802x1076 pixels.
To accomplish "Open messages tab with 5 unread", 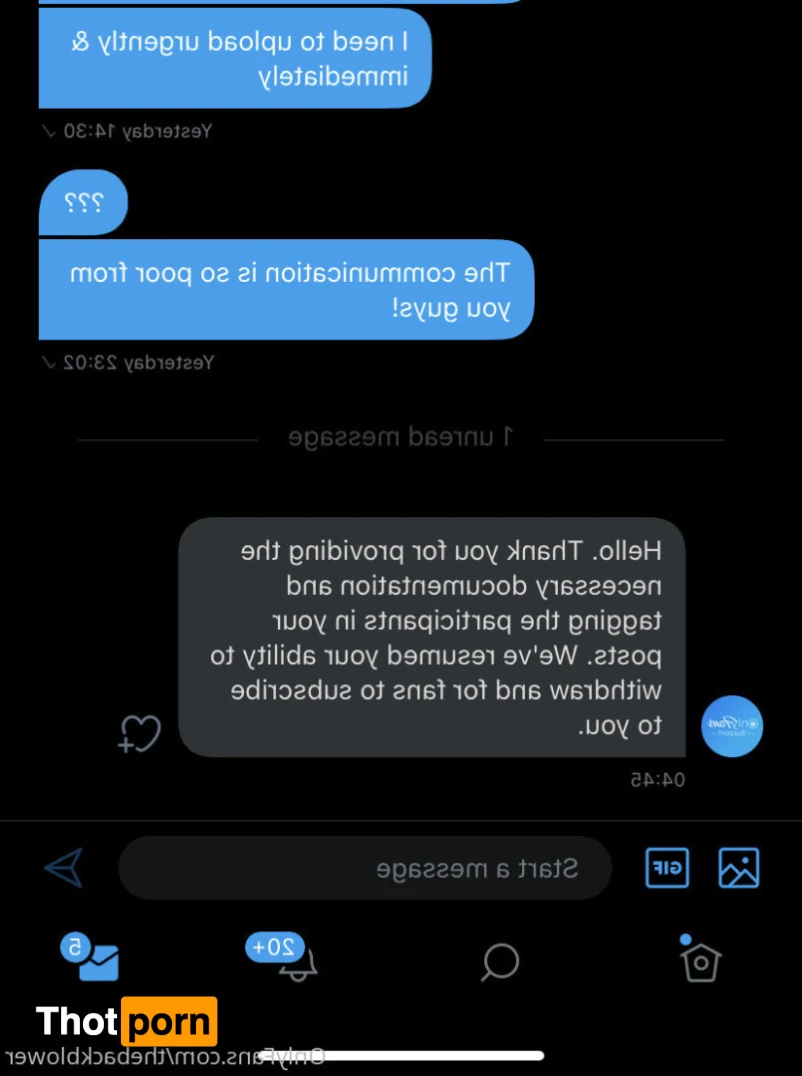I will (91, 958).
